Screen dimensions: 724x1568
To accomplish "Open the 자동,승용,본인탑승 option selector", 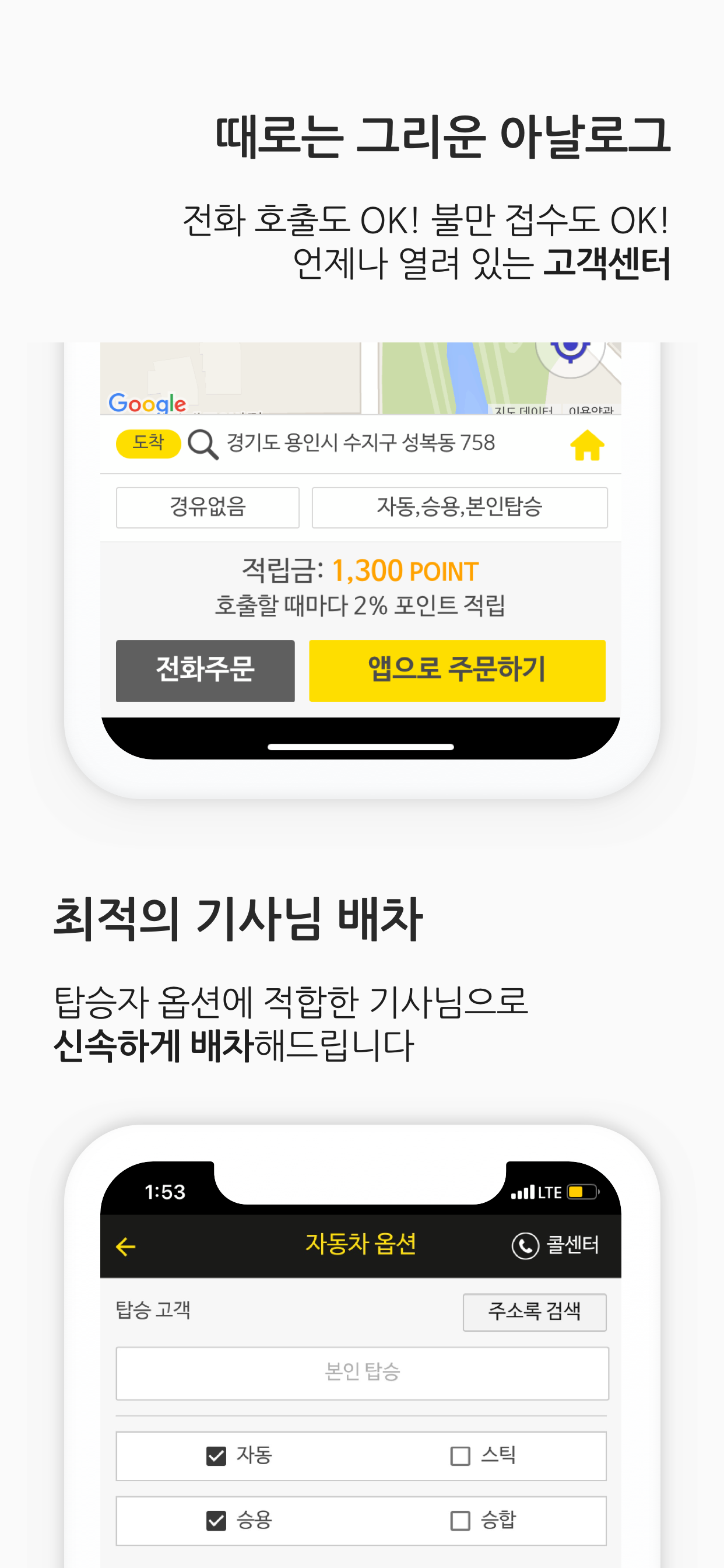I will coord(458,508).
